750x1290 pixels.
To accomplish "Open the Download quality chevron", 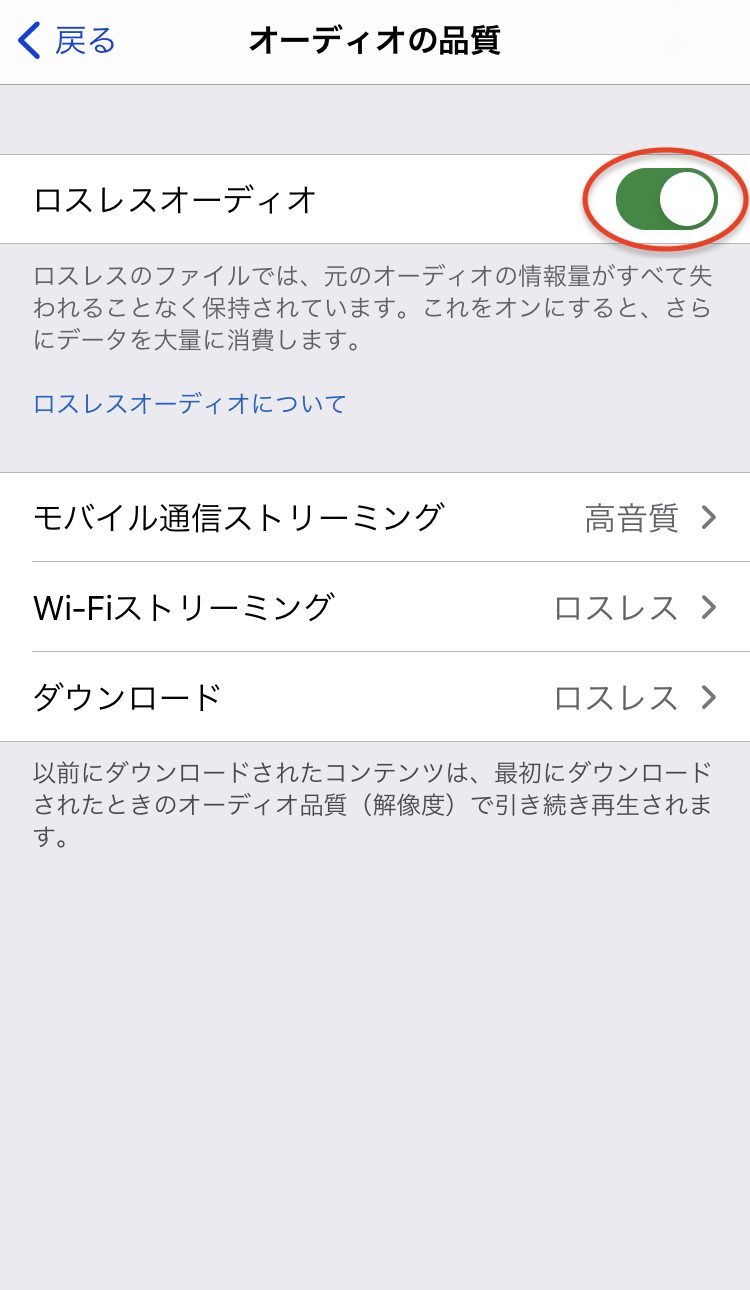I will pyautogui.click(x=710, y=697).
